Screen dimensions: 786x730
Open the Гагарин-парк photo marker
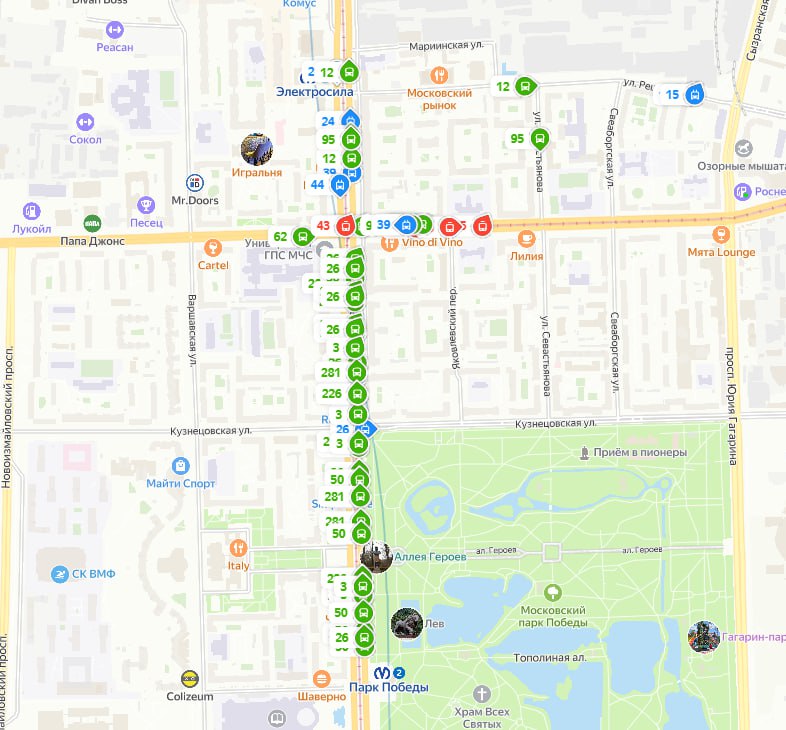[x=704, y=636]
